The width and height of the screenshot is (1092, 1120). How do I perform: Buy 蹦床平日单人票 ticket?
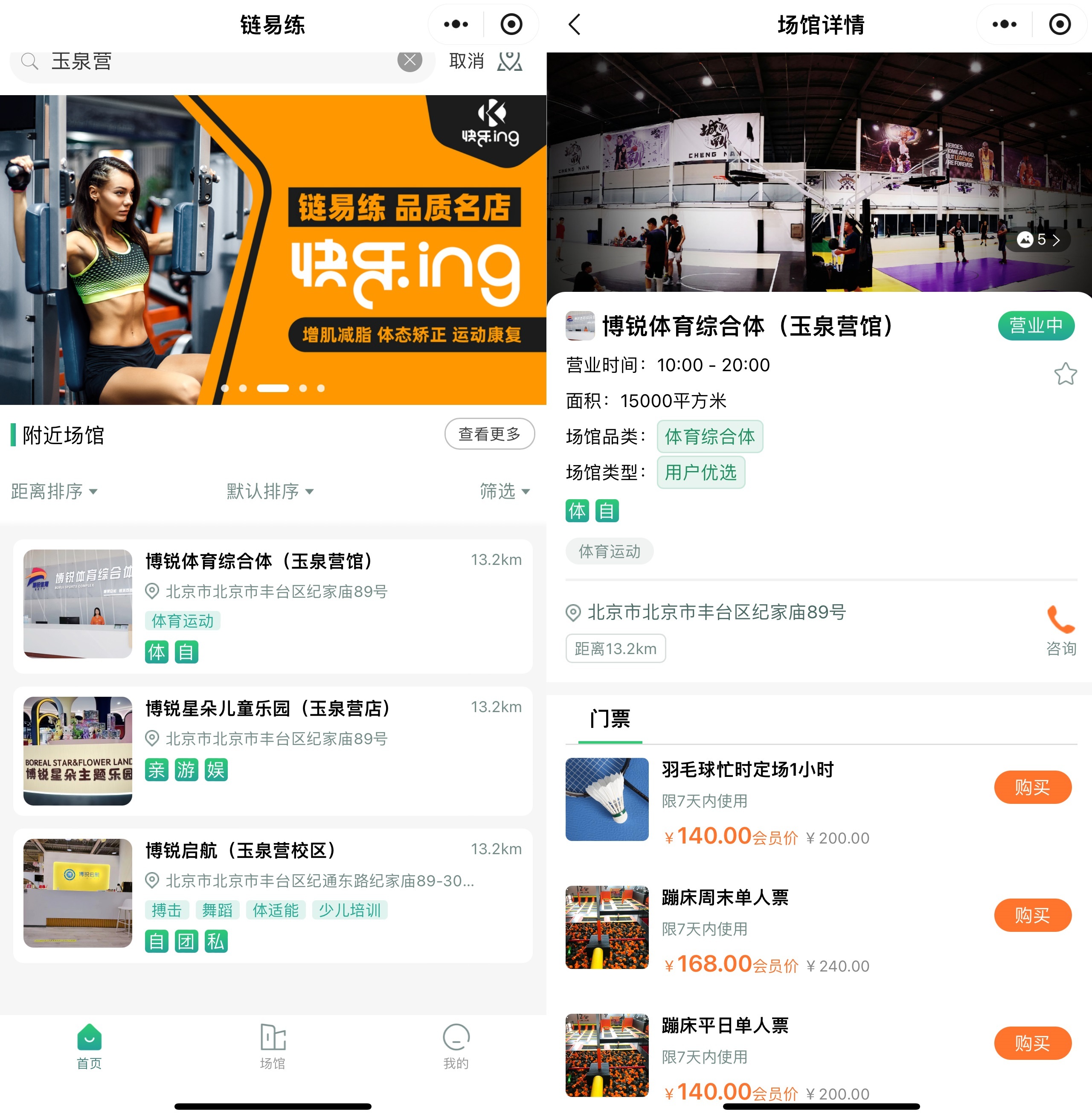point(1032,1043)
